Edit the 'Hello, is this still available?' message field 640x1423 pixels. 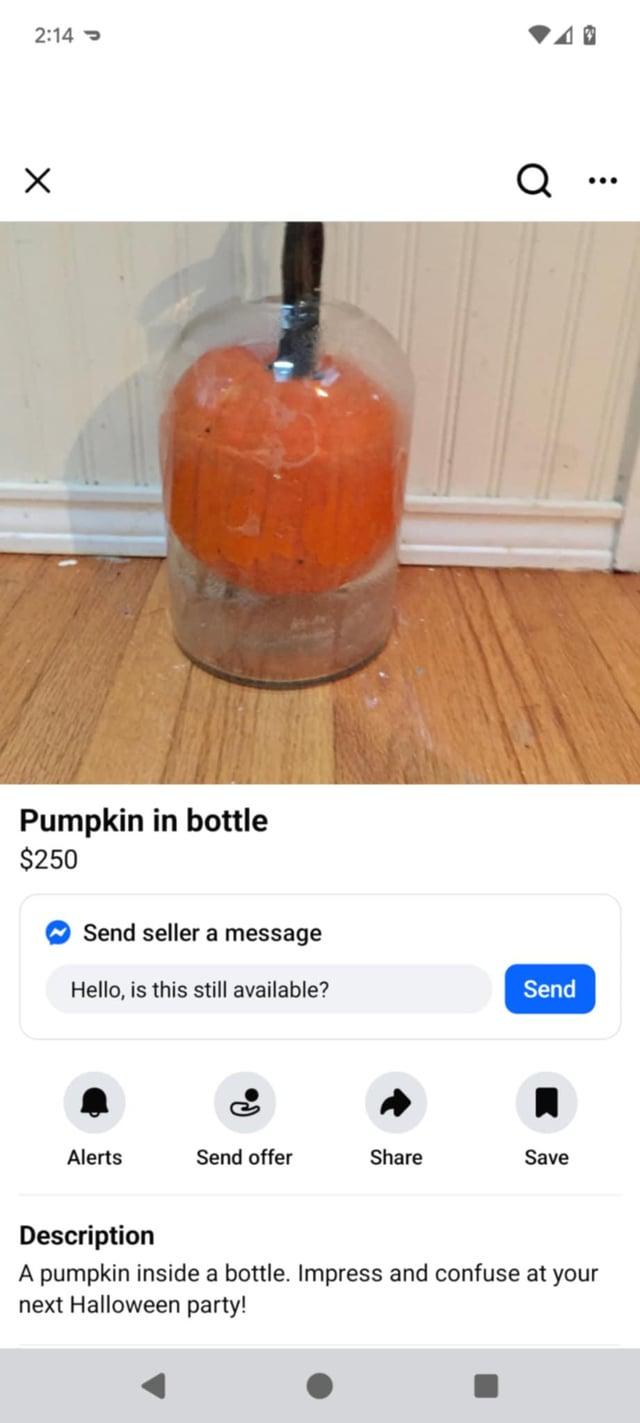(x=268, y=989)
